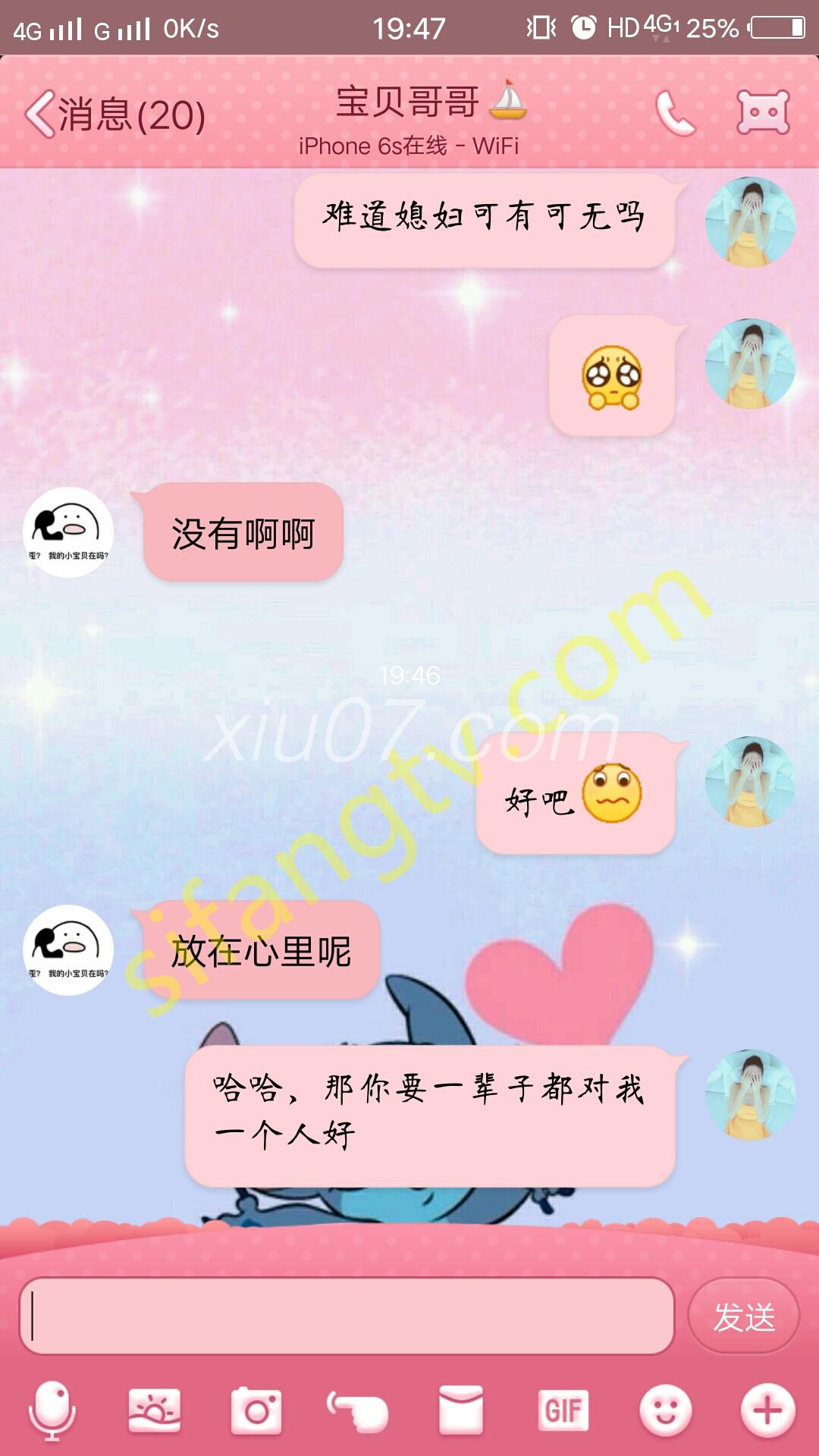This screenshot has height=1456, width=819.
Task: Record a voice message with microphone
Action: 52,1410
